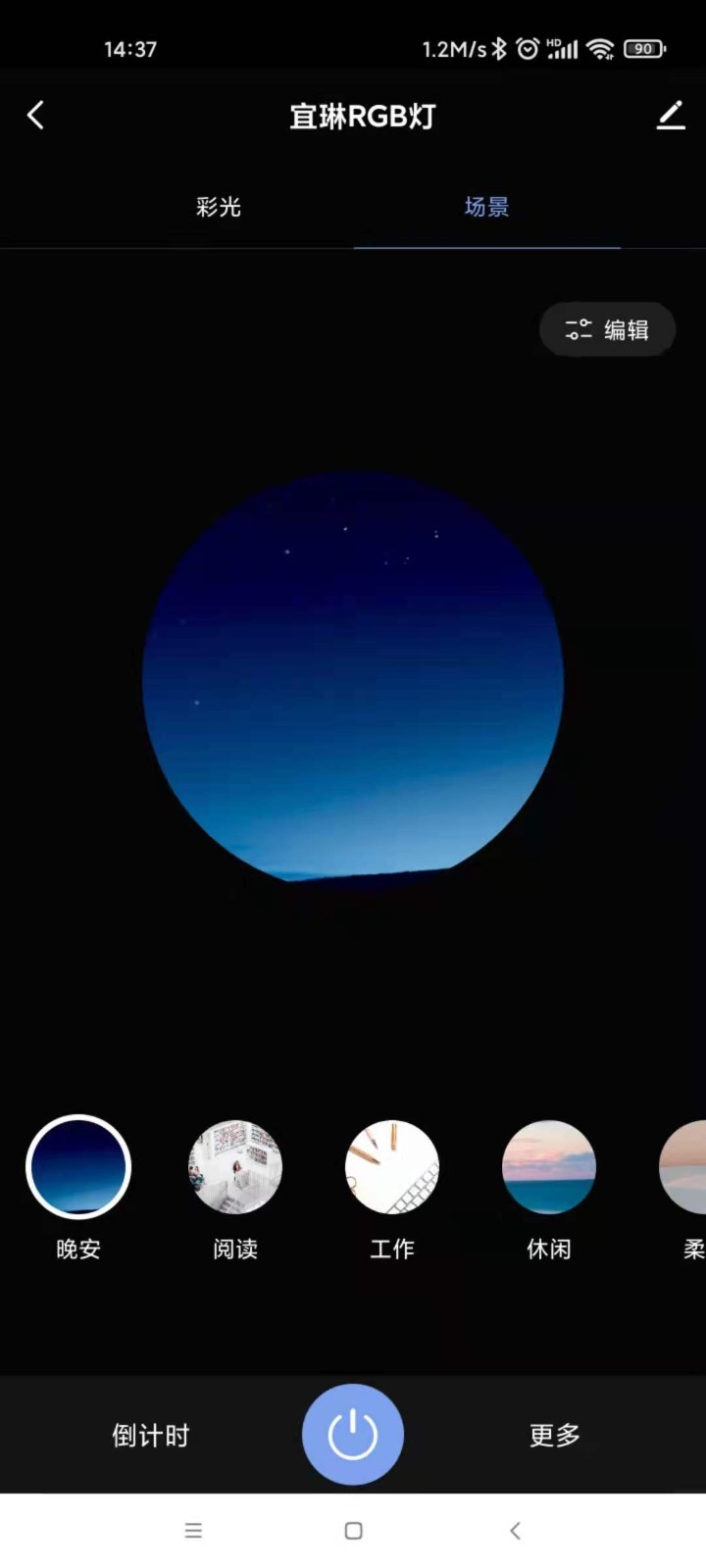Open the 编辑 scene editor button
This screenshot has width=706, height=1568.
[607, 329]
